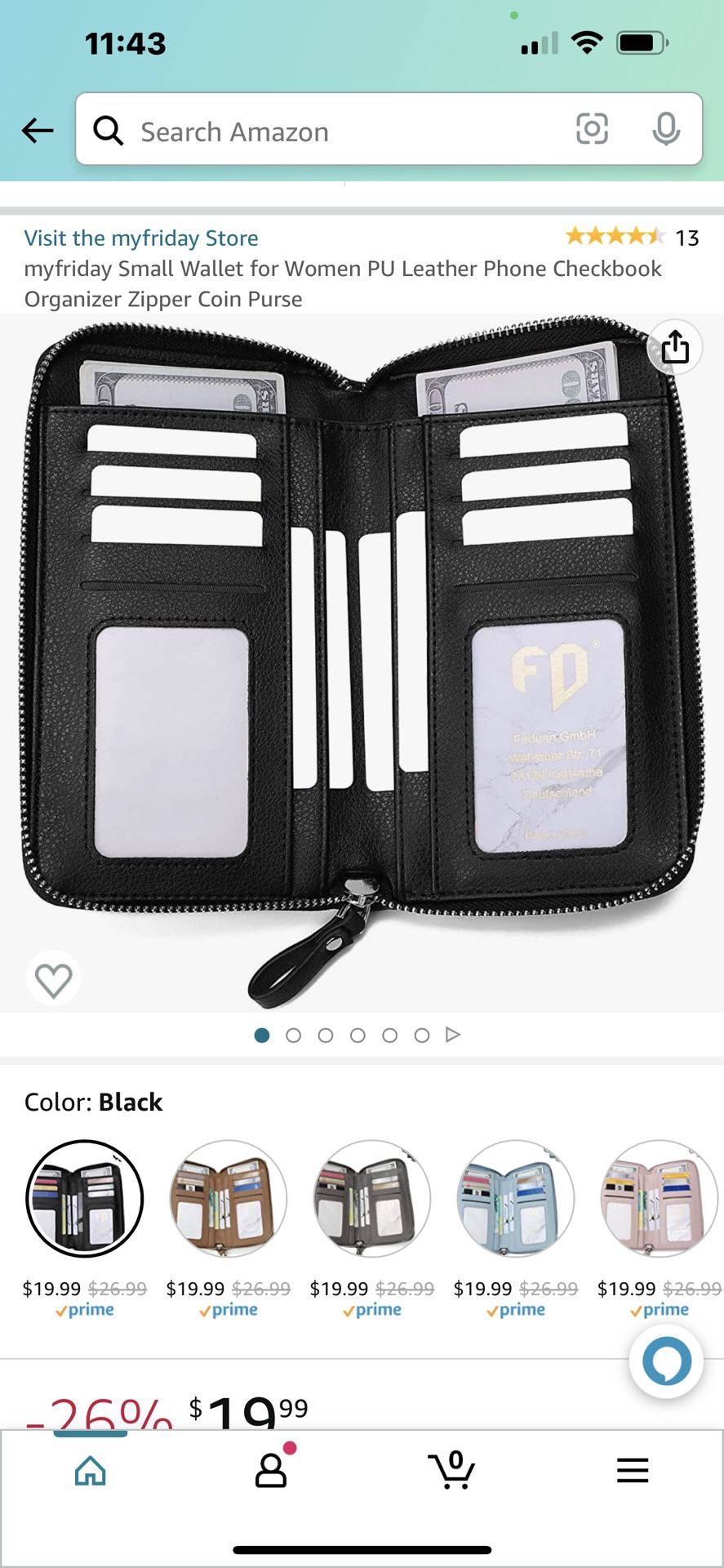Screen dimensions: 724x1568
Task: Choose the pink wallet color
Action: click(x=658, y=1198)
